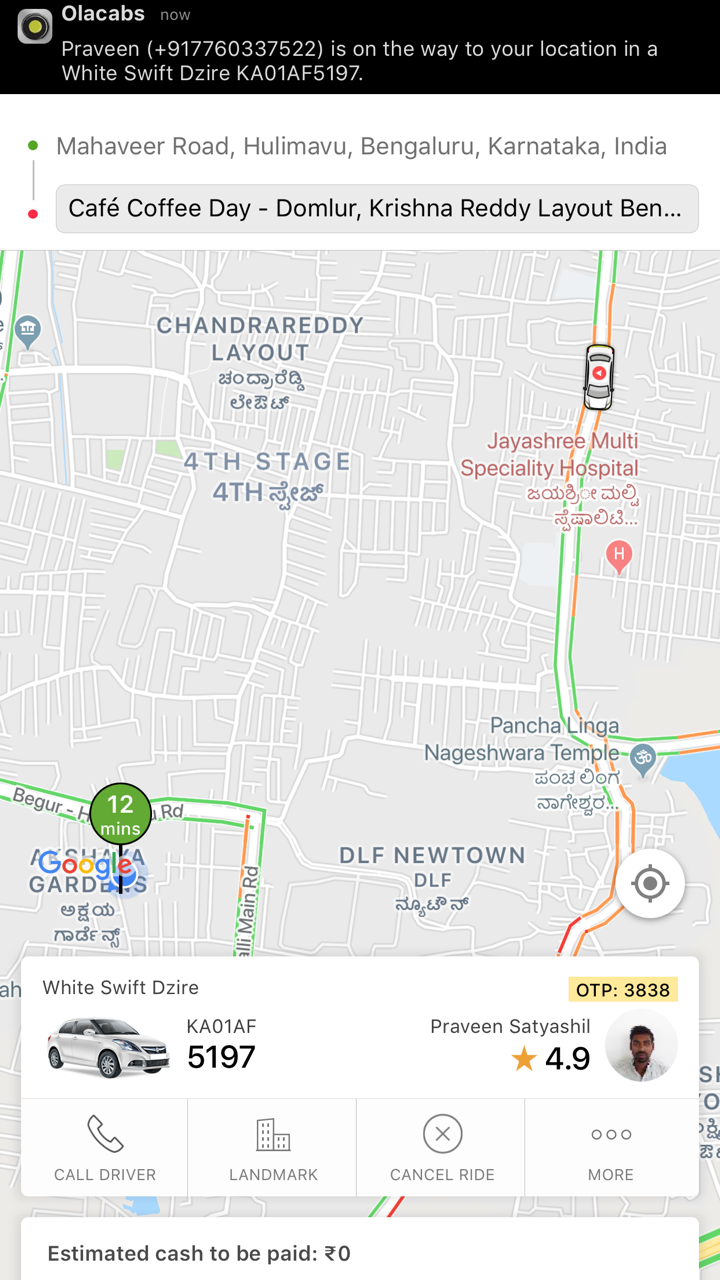Add a landmark for pickup
The image size is (720, 1280).
(x=273, y=1147)
